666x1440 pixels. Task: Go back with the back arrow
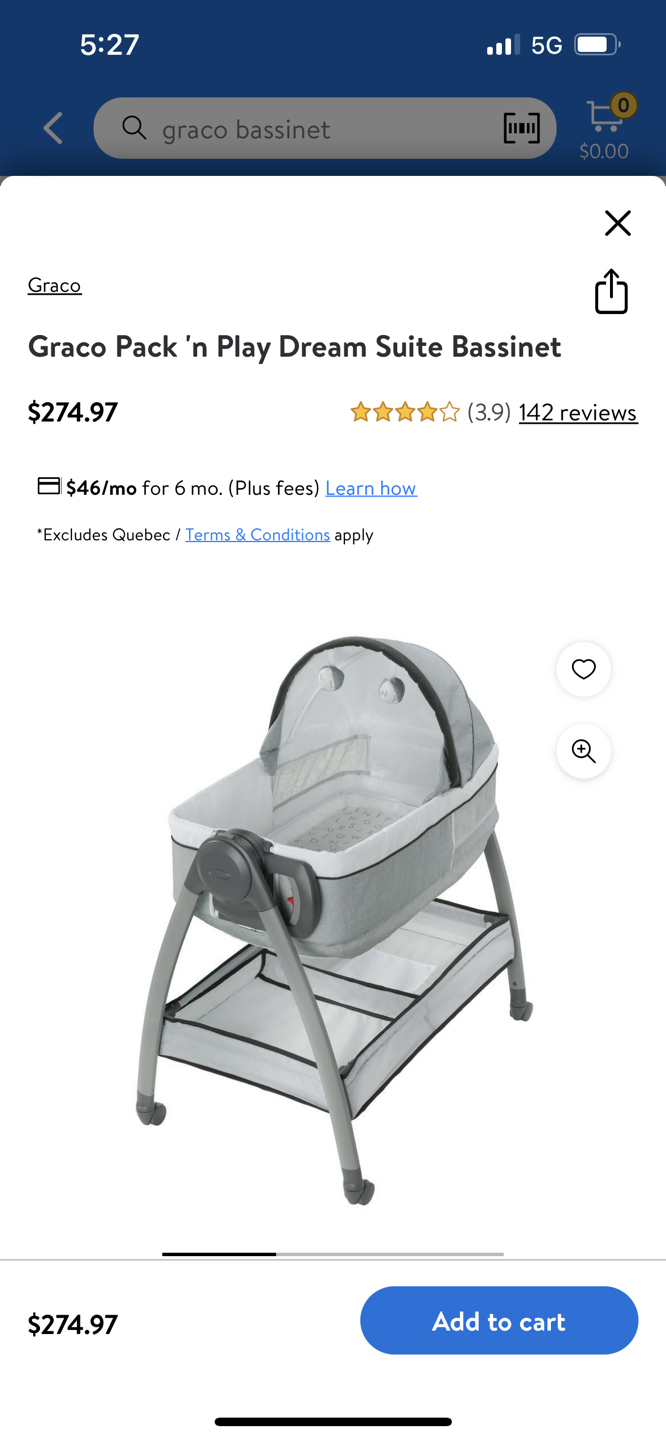[x=53, y=128]
